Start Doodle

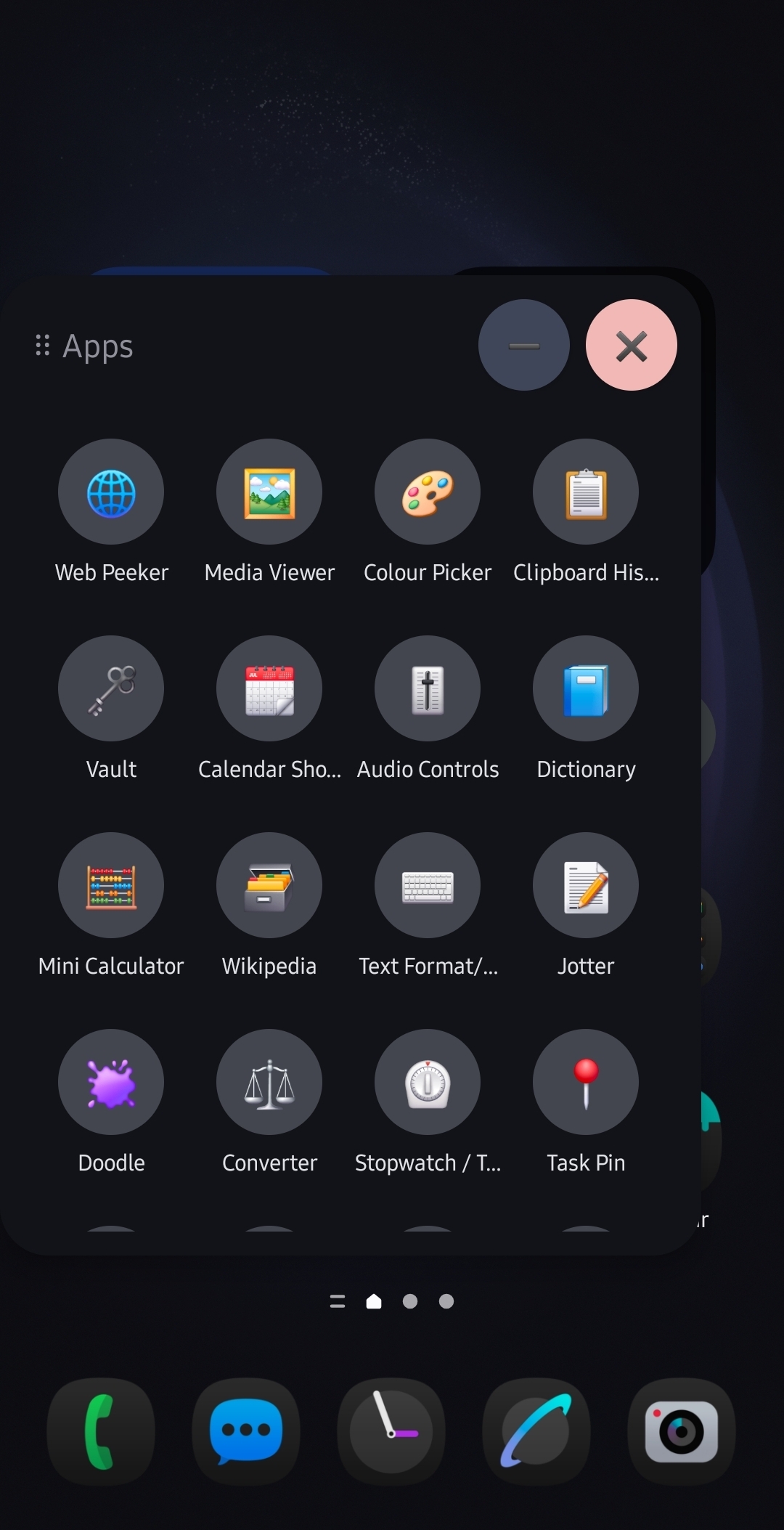(x=111, y=1083)
